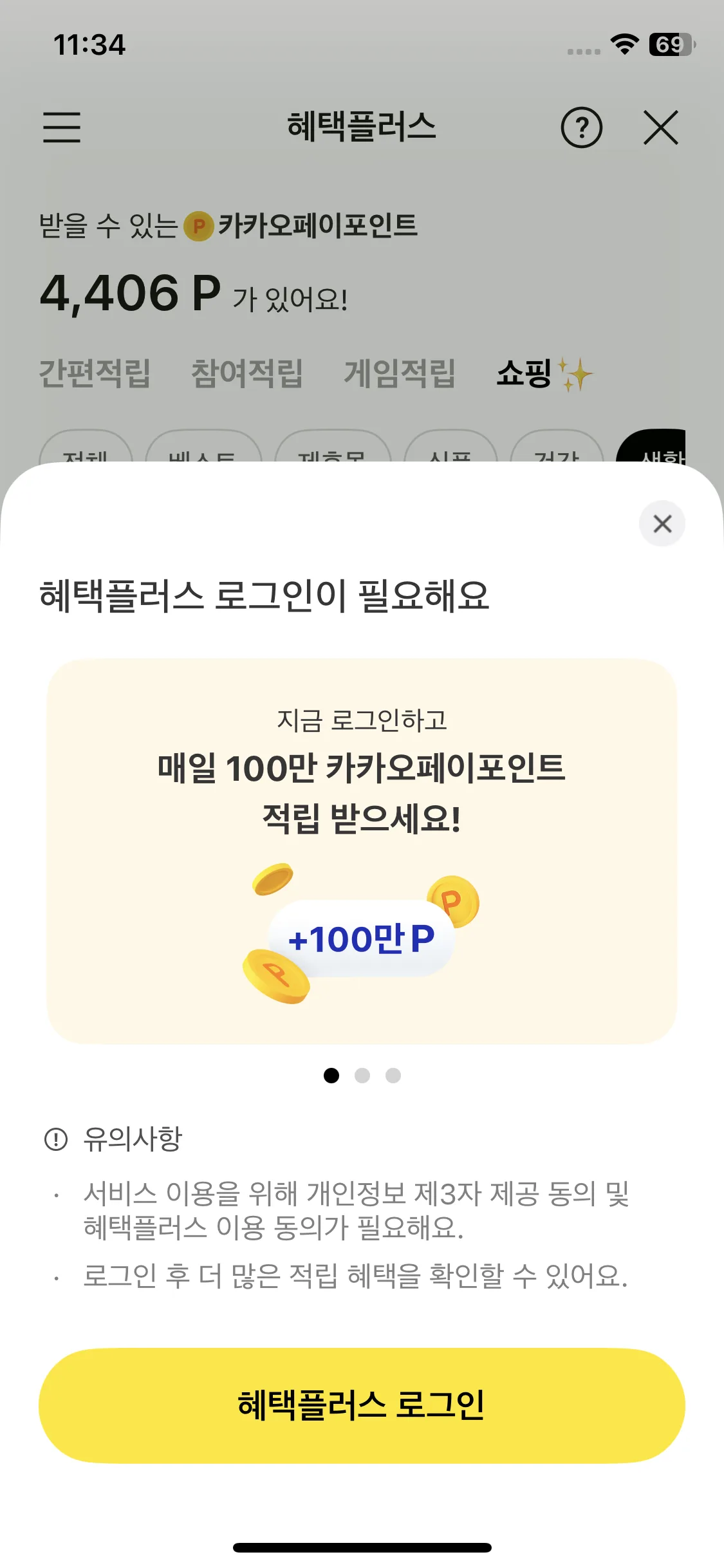Close the 혜택플러스 page
The width and height of the screenshot is (724, 1568).
661,127
